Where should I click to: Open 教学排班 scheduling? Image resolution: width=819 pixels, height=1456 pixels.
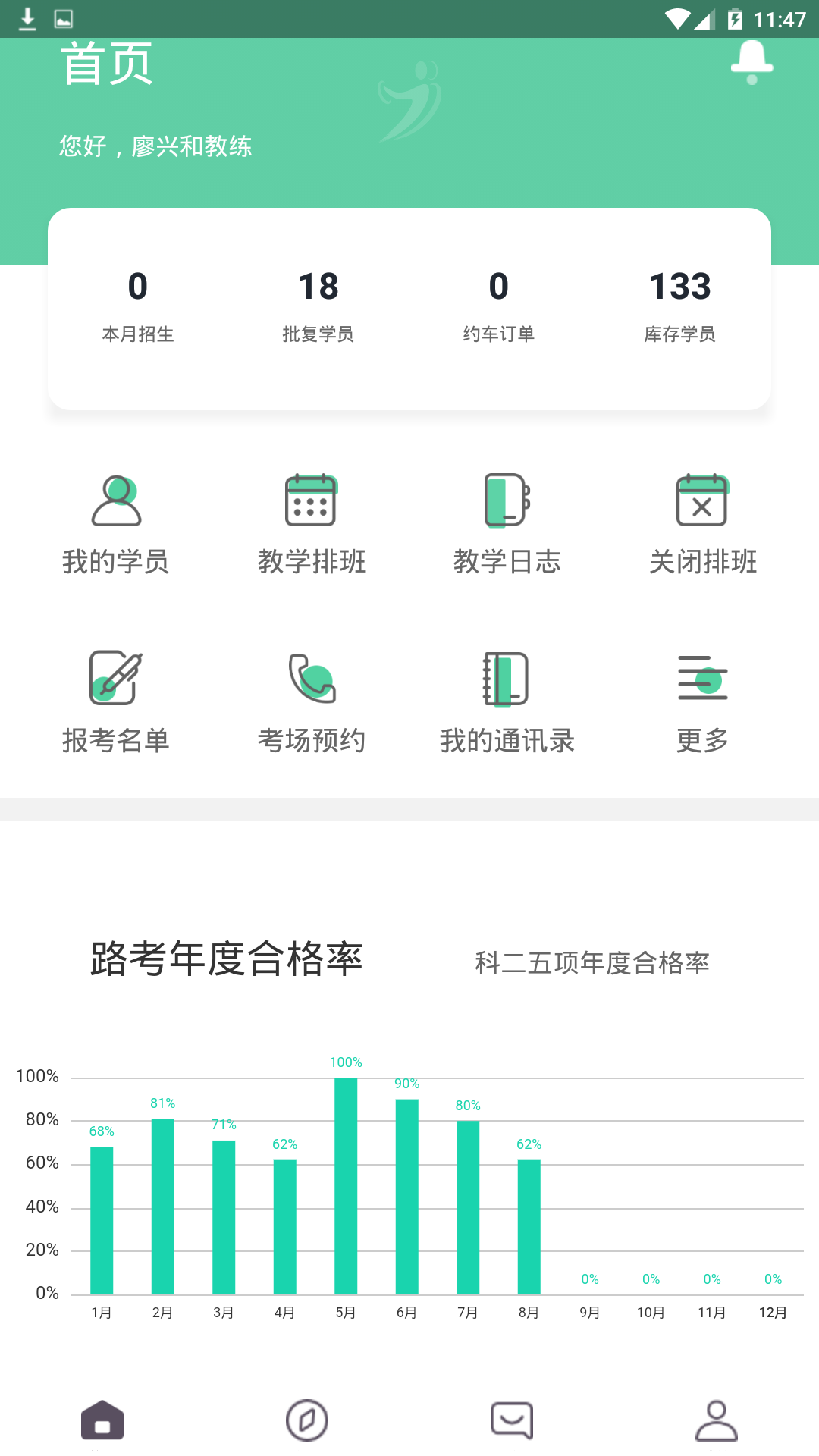(x=311, y=525)
